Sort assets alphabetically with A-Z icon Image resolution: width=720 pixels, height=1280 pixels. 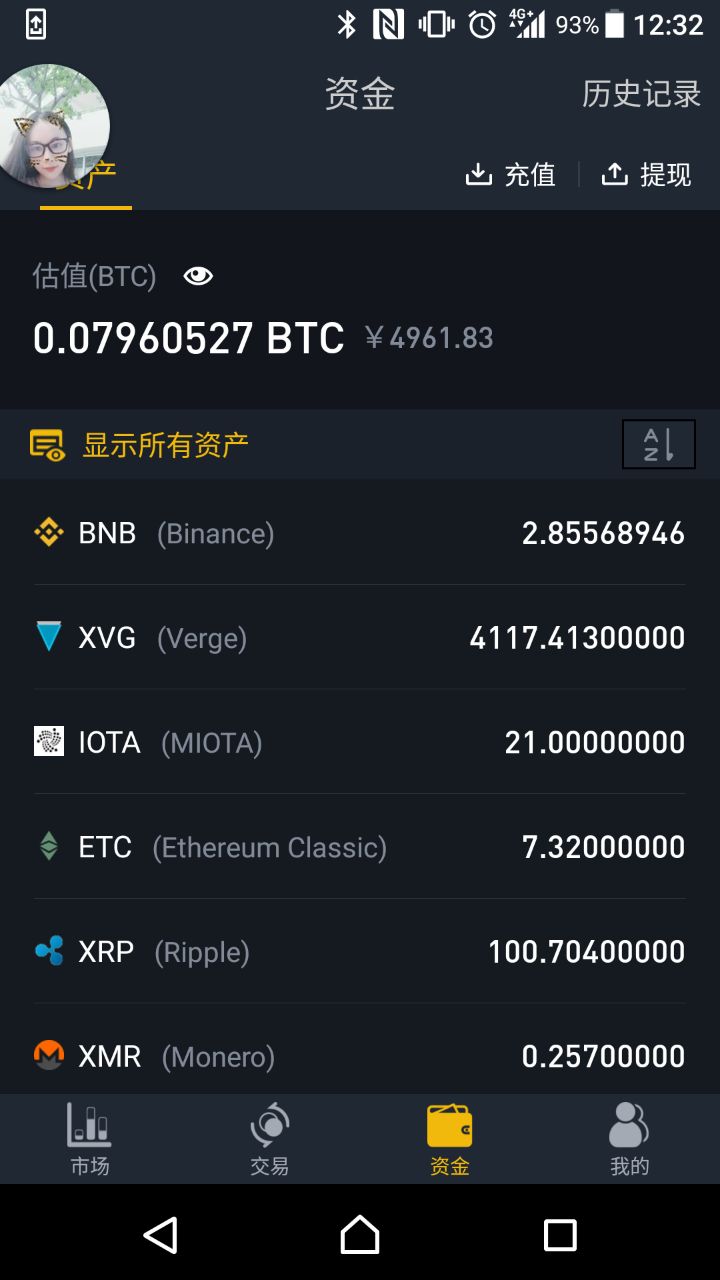658,444
